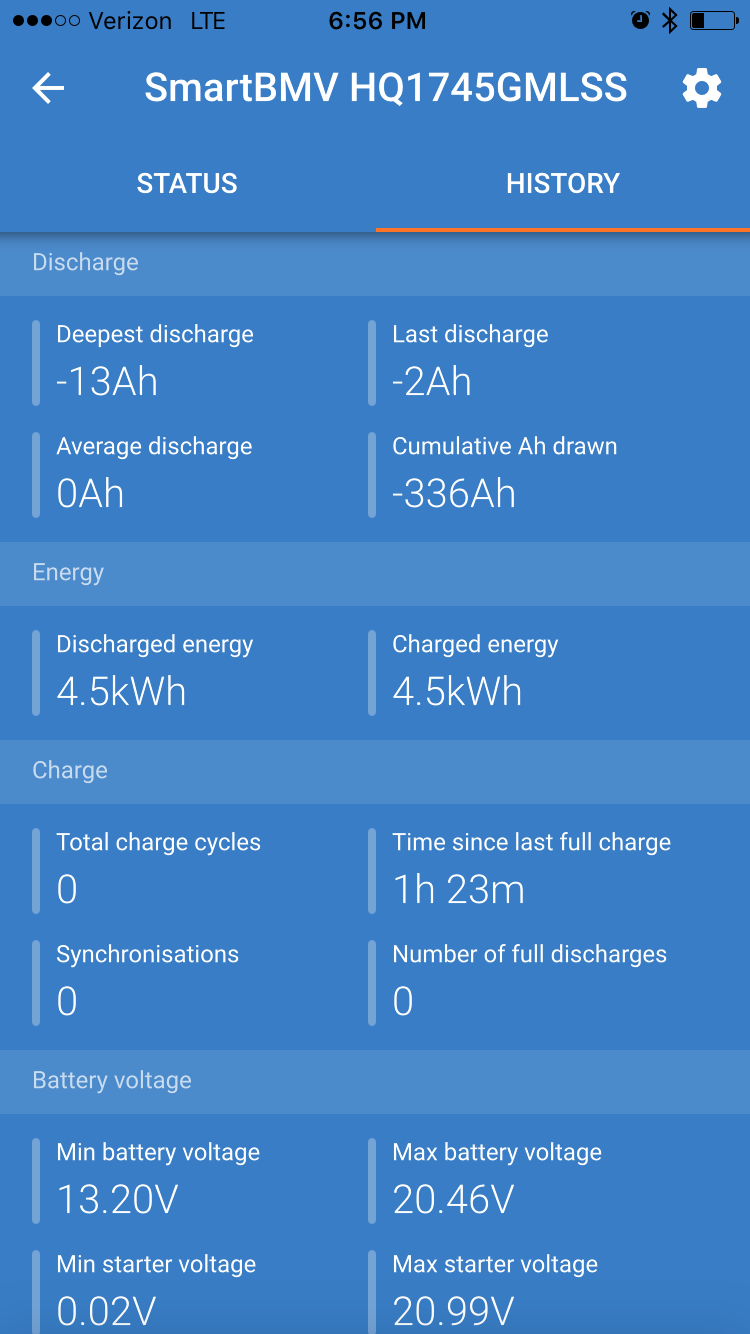
Task: Switch to the STATUS tab
Action: [x=187, y=183]
